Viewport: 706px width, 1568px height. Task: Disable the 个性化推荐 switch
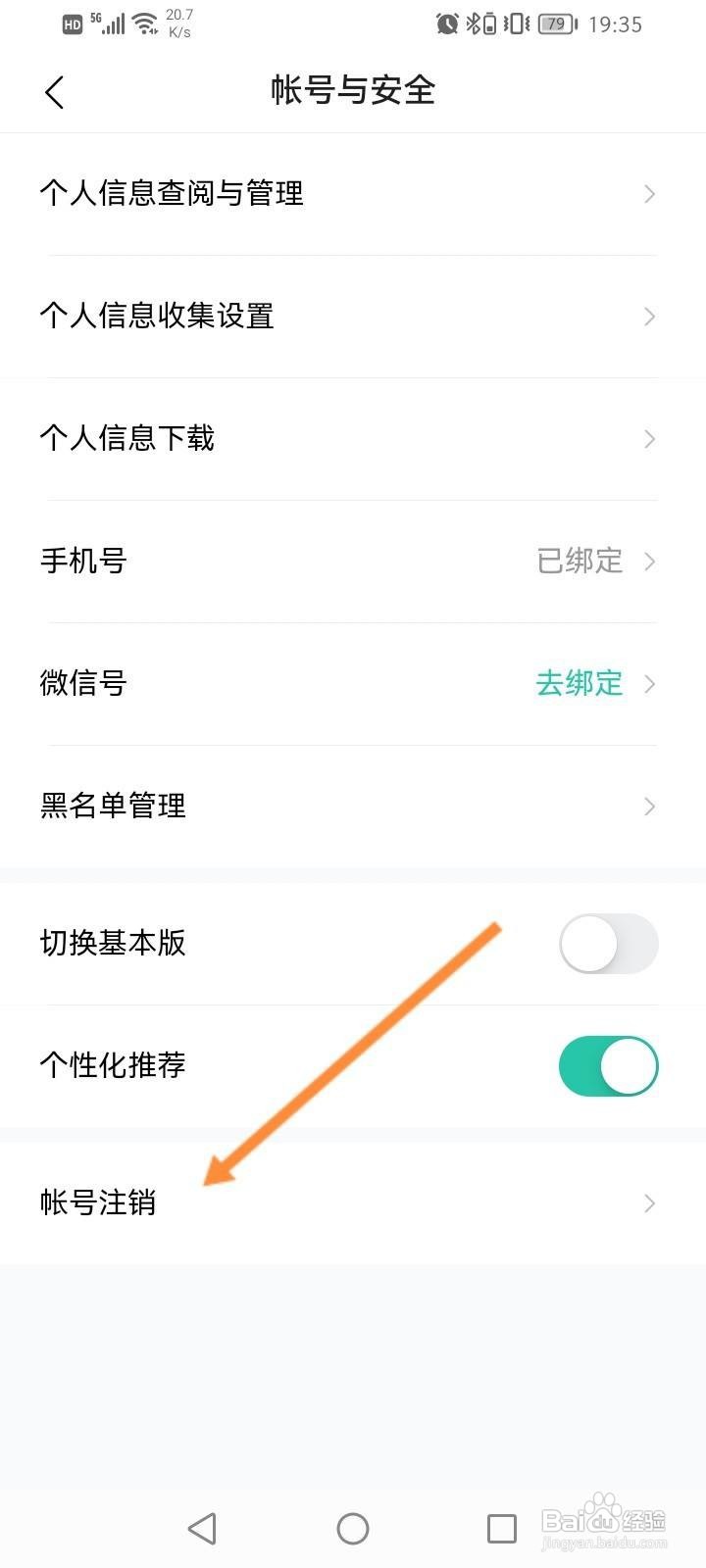pos(608,1065)
